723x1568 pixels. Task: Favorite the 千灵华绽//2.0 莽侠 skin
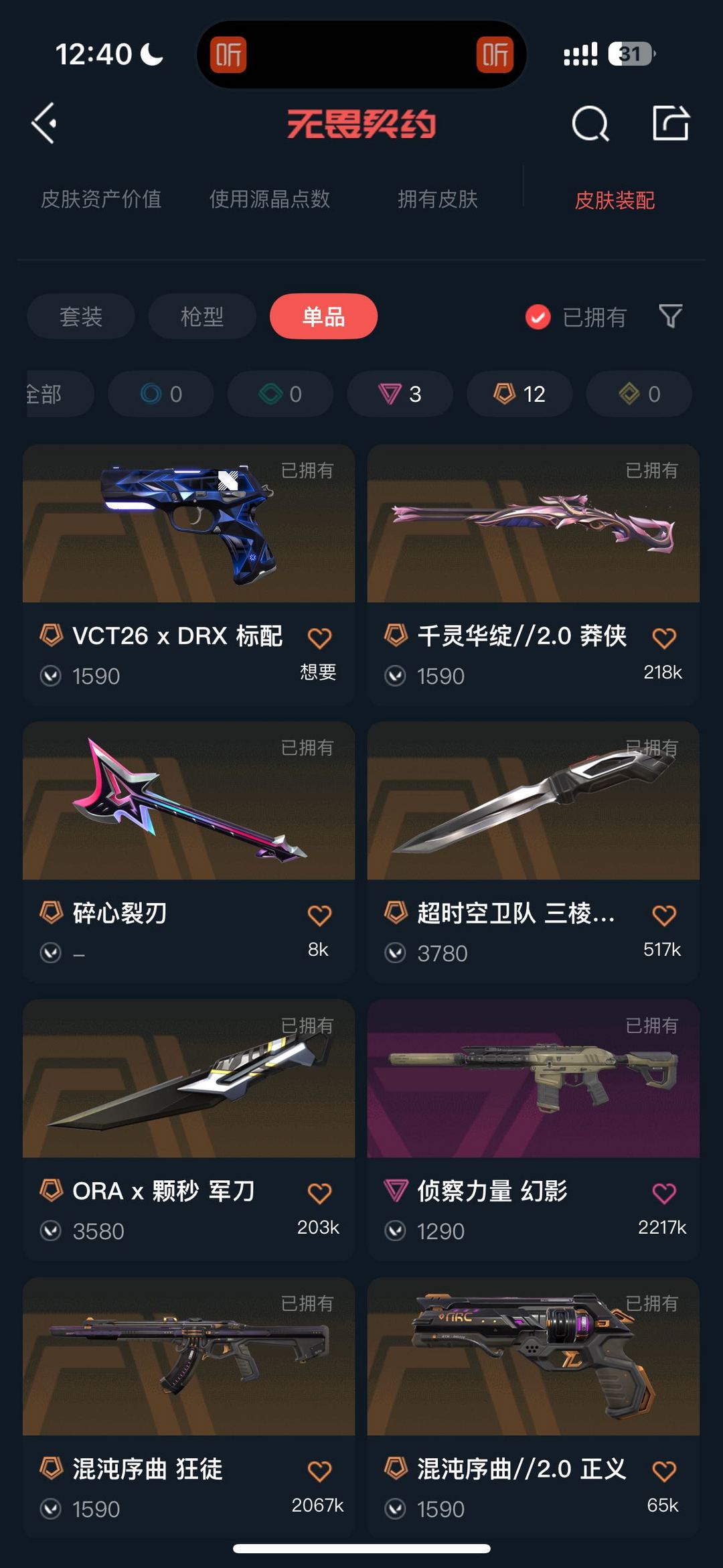(663, 634)
